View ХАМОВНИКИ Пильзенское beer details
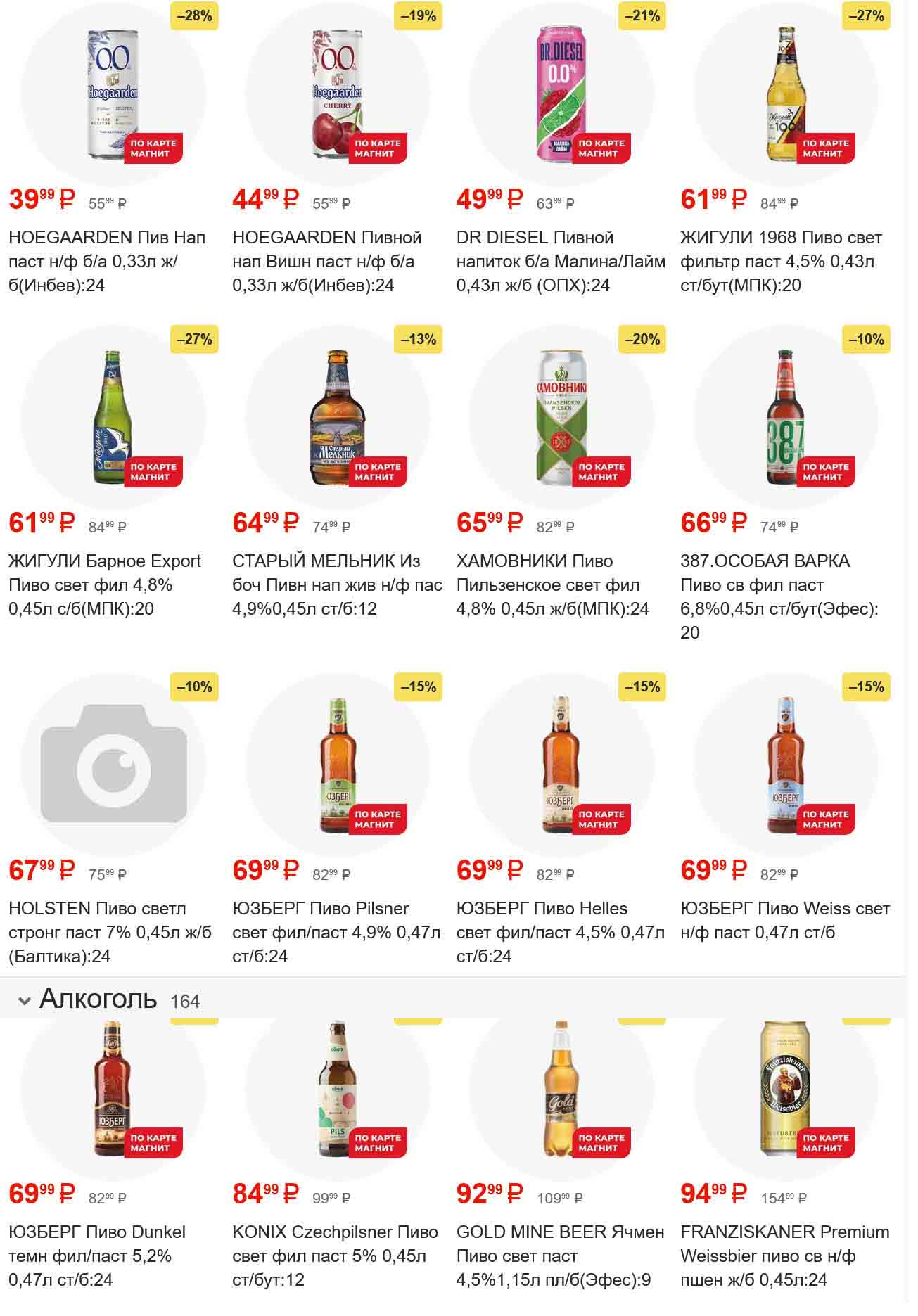The width and height of the screenshot is (918, 1316). [561, 418]
